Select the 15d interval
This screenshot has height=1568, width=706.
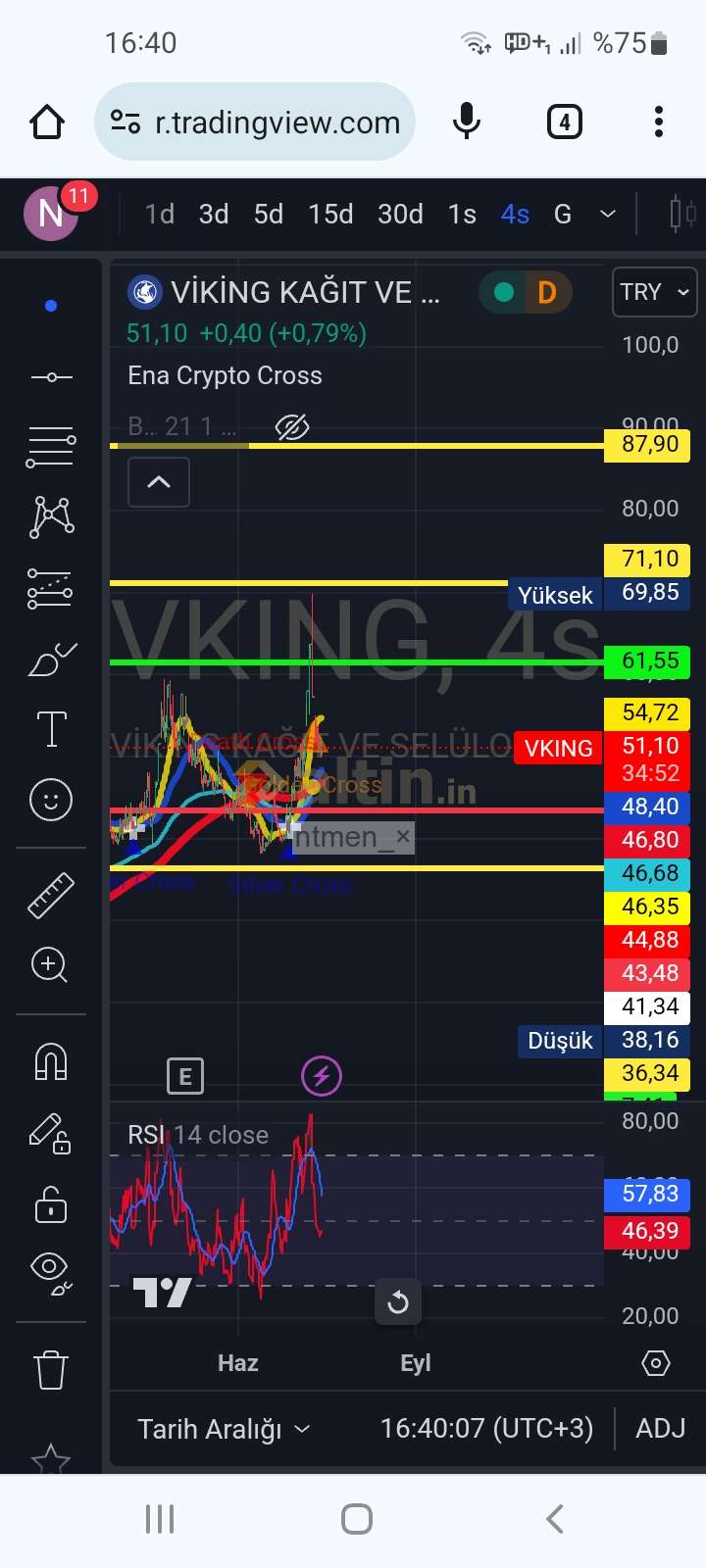[330, 214]
